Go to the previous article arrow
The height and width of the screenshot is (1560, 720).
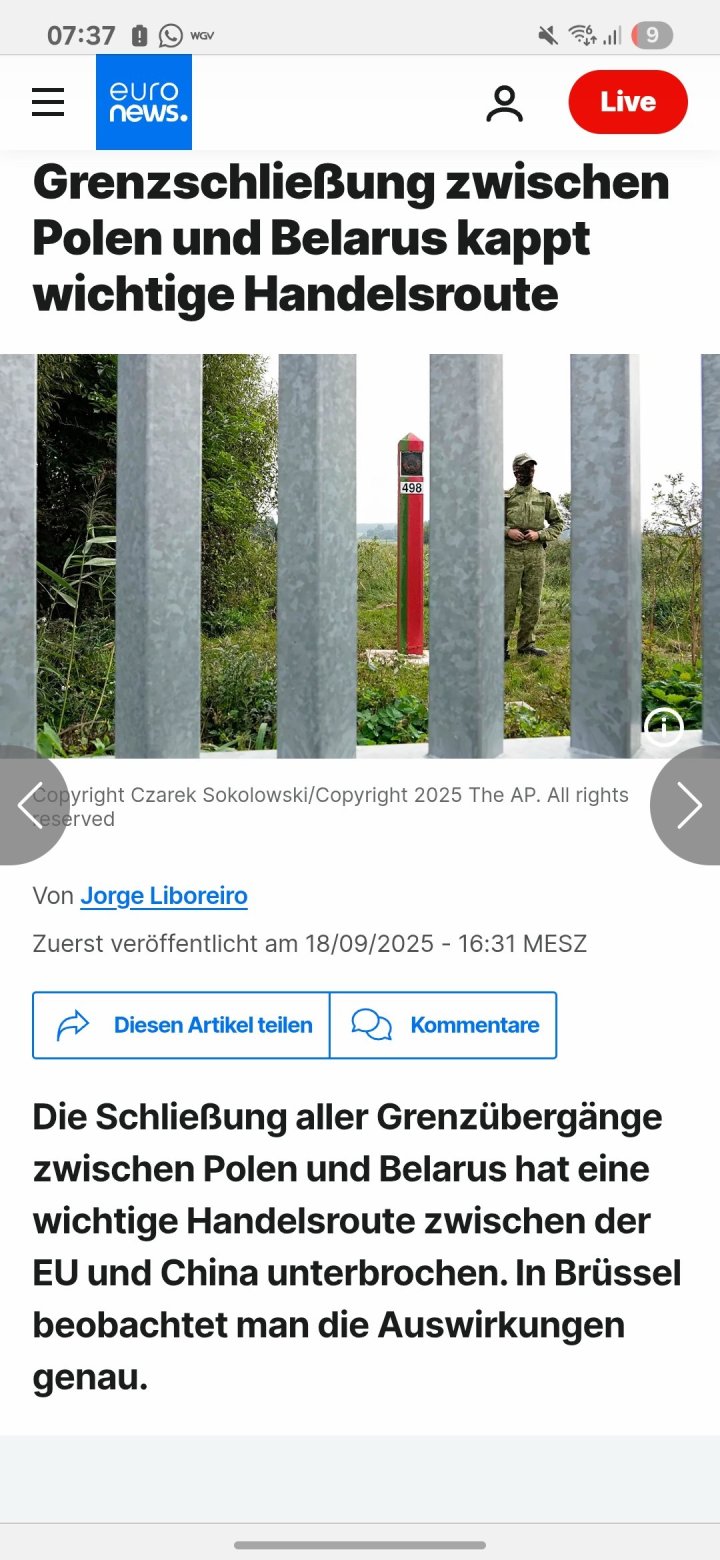click(28, 805)
